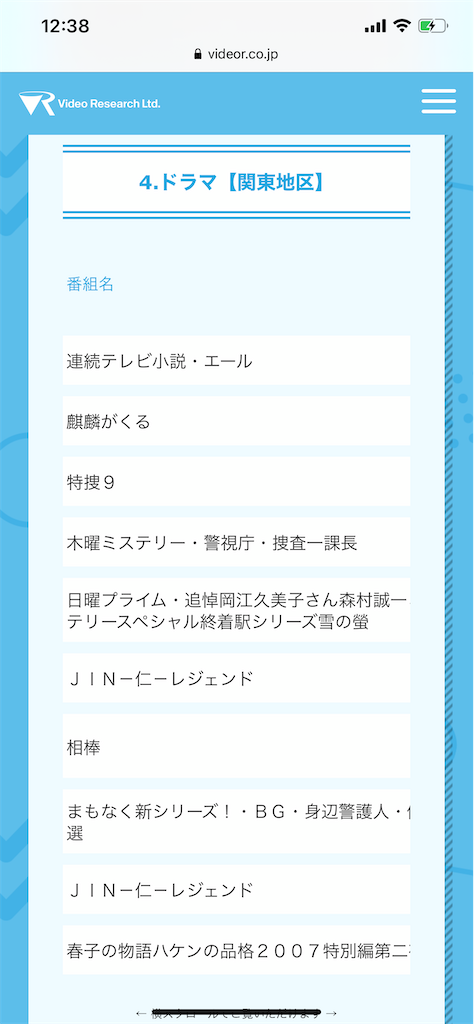Open the hamburger menu
474x1024 pixels.
tap(438, 102)
